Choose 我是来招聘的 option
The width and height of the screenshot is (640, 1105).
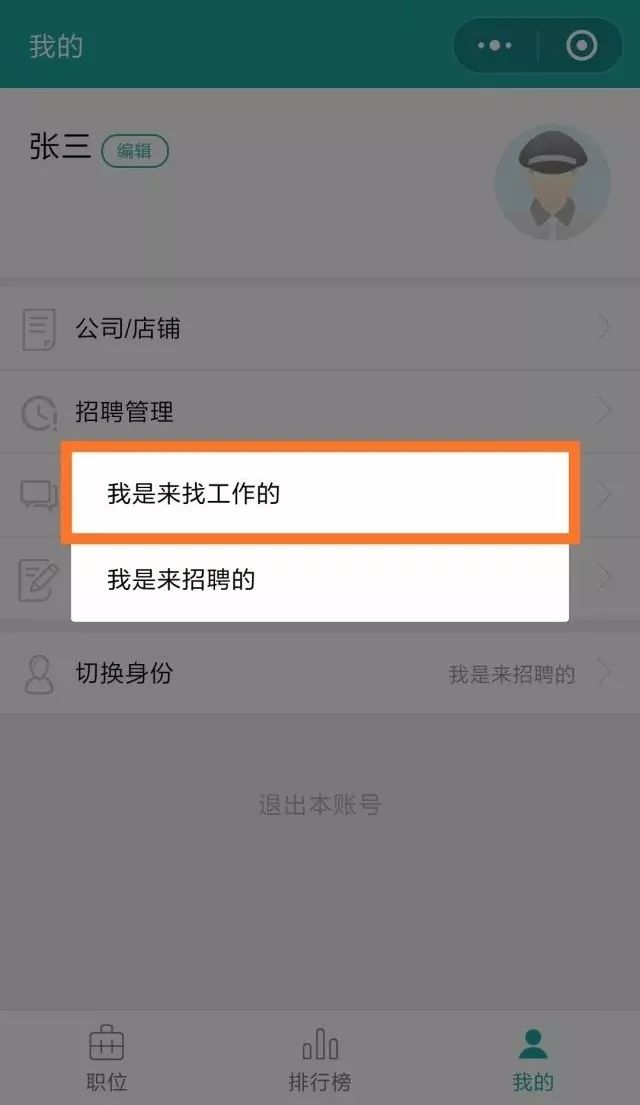pyautogui.click(x=319, y=579)
